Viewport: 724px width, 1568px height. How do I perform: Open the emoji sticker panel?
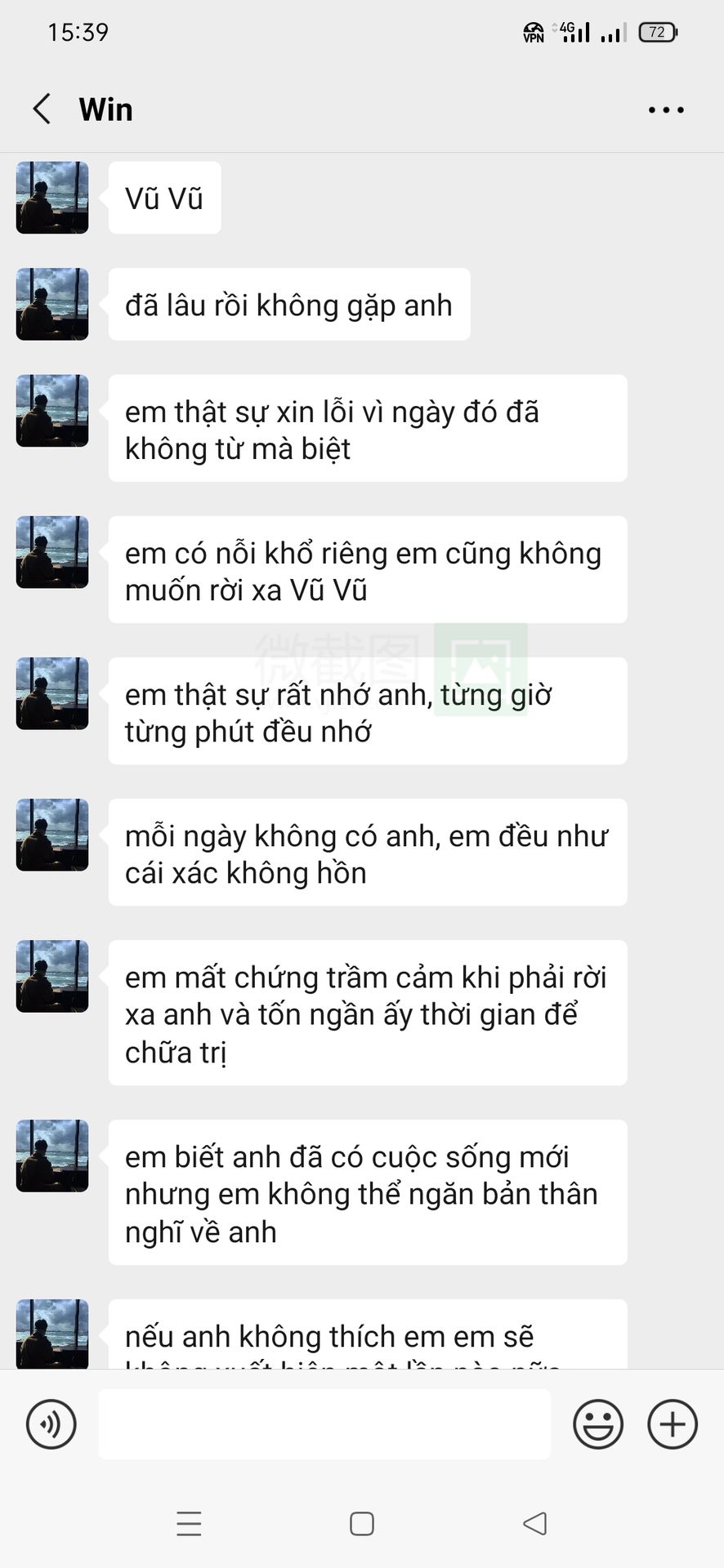pyautogui.click(x=598, y=1424)
